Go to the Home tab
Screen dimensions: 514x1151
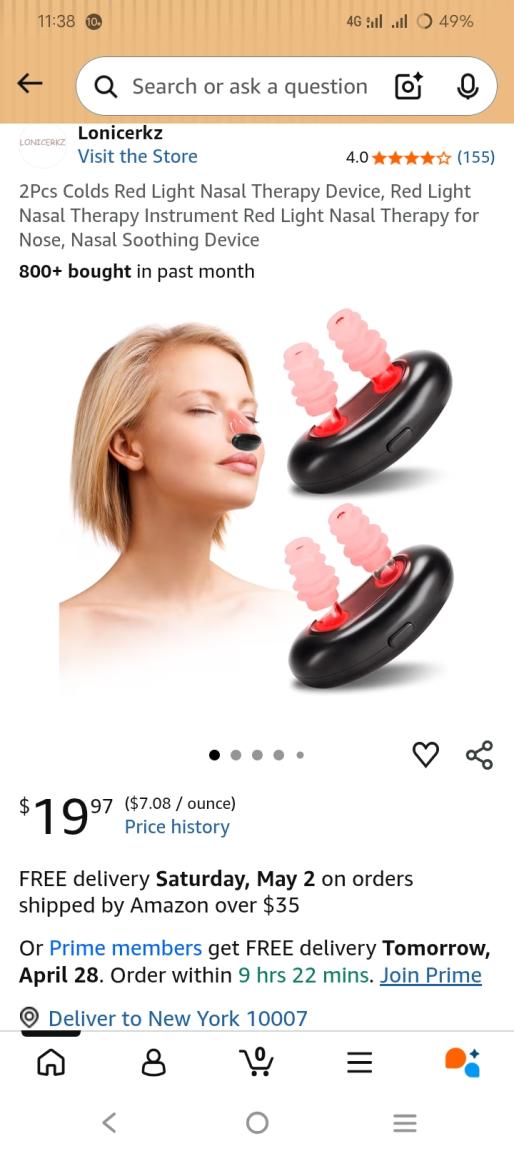pos(51,1061)
